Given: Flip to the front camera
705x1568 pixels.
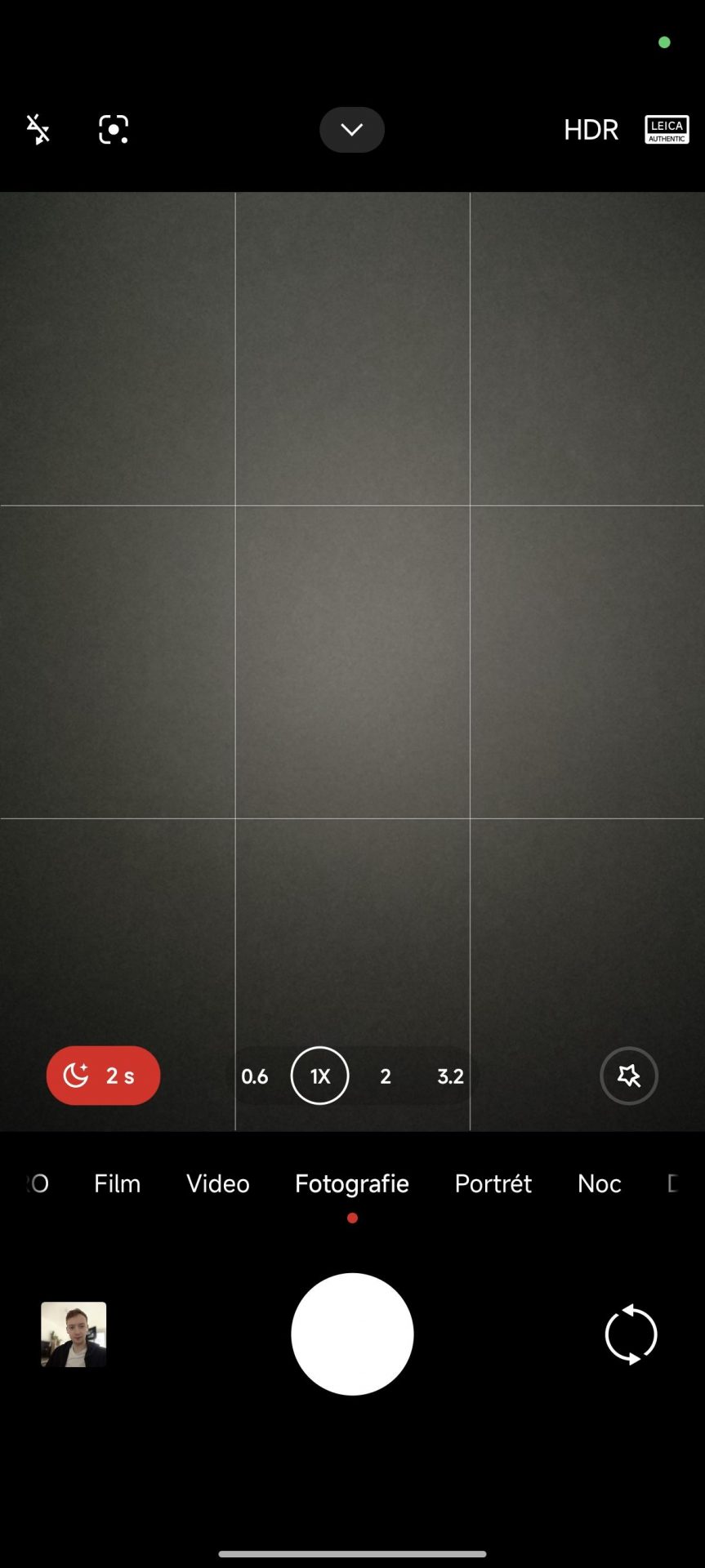Looking at the screenshot, I should pos(631,1334).
